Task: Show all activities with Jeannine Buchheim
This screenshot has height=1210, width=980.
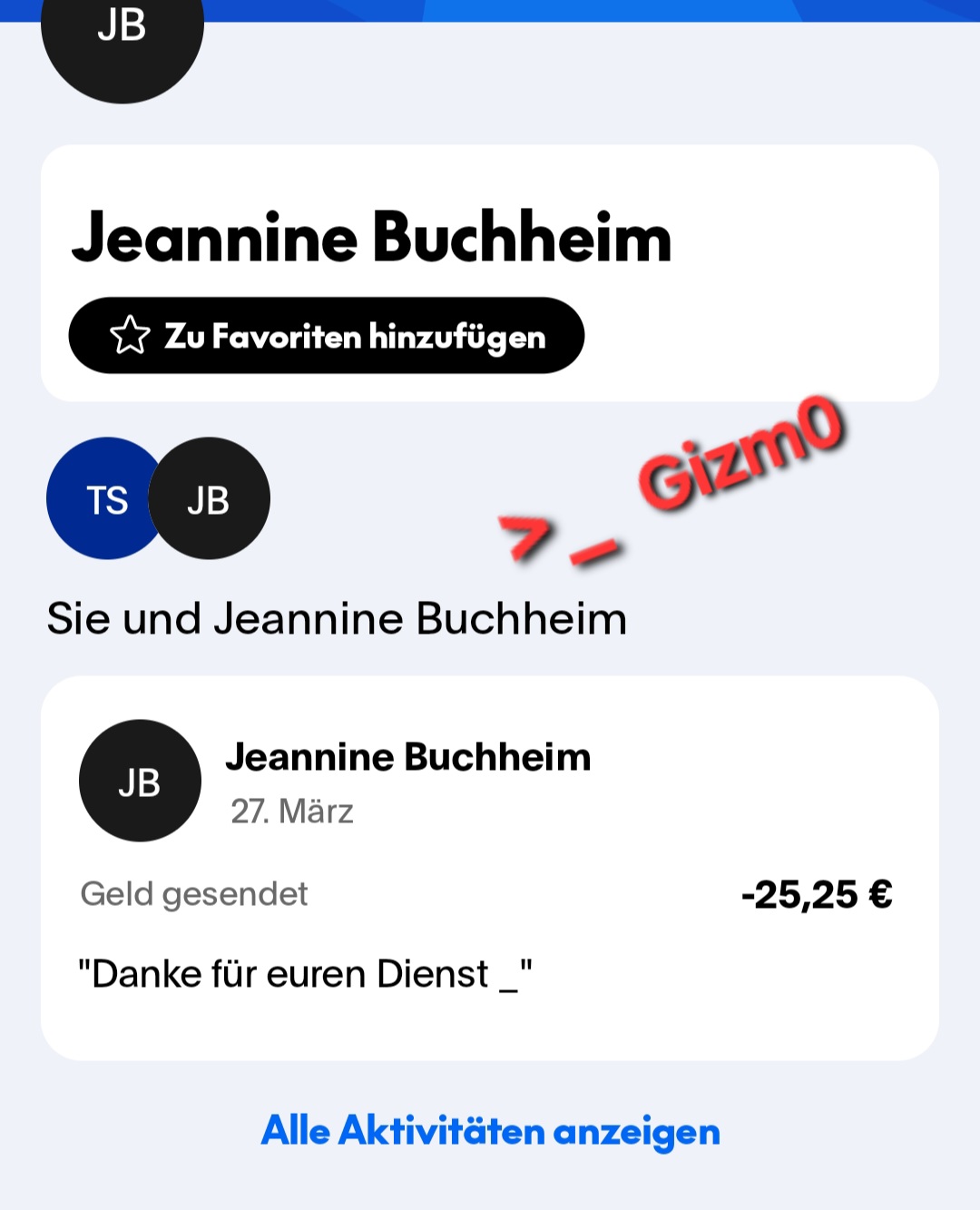Action: (490, 1131)
